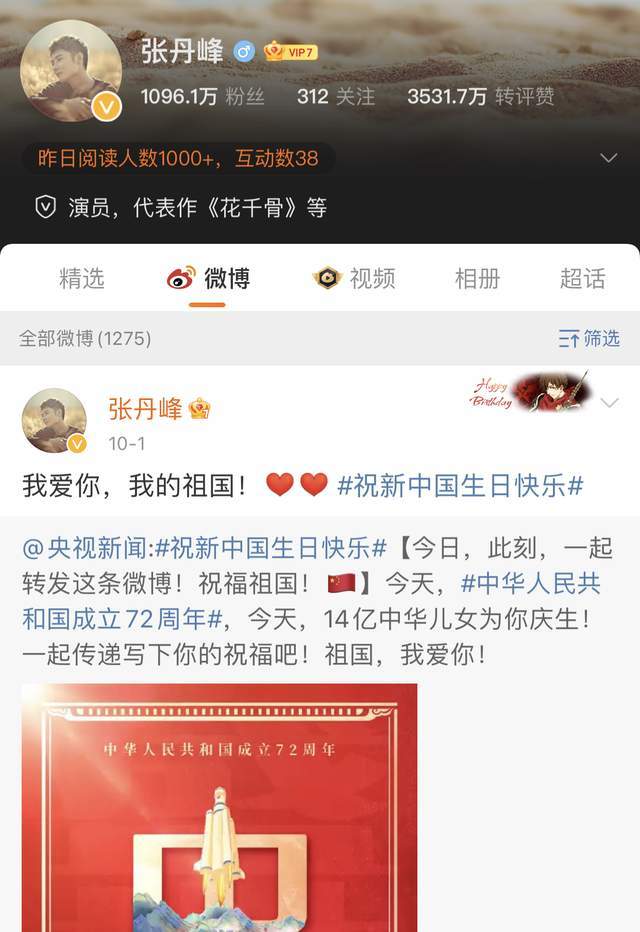The image size is (640, 932).
Task: Open the @央视新闻 mention link
Action: 85,548
